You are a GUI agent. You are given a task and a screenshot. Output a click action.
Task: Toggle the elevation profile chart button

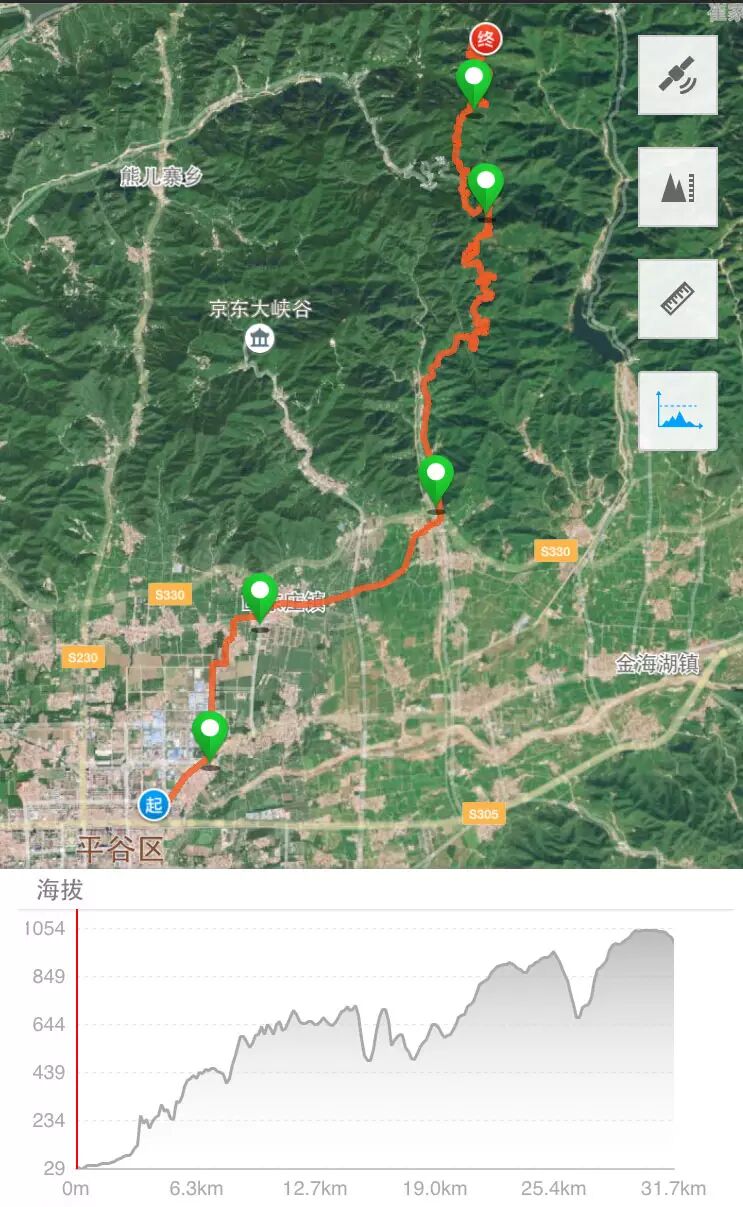(x=677, y=411)
